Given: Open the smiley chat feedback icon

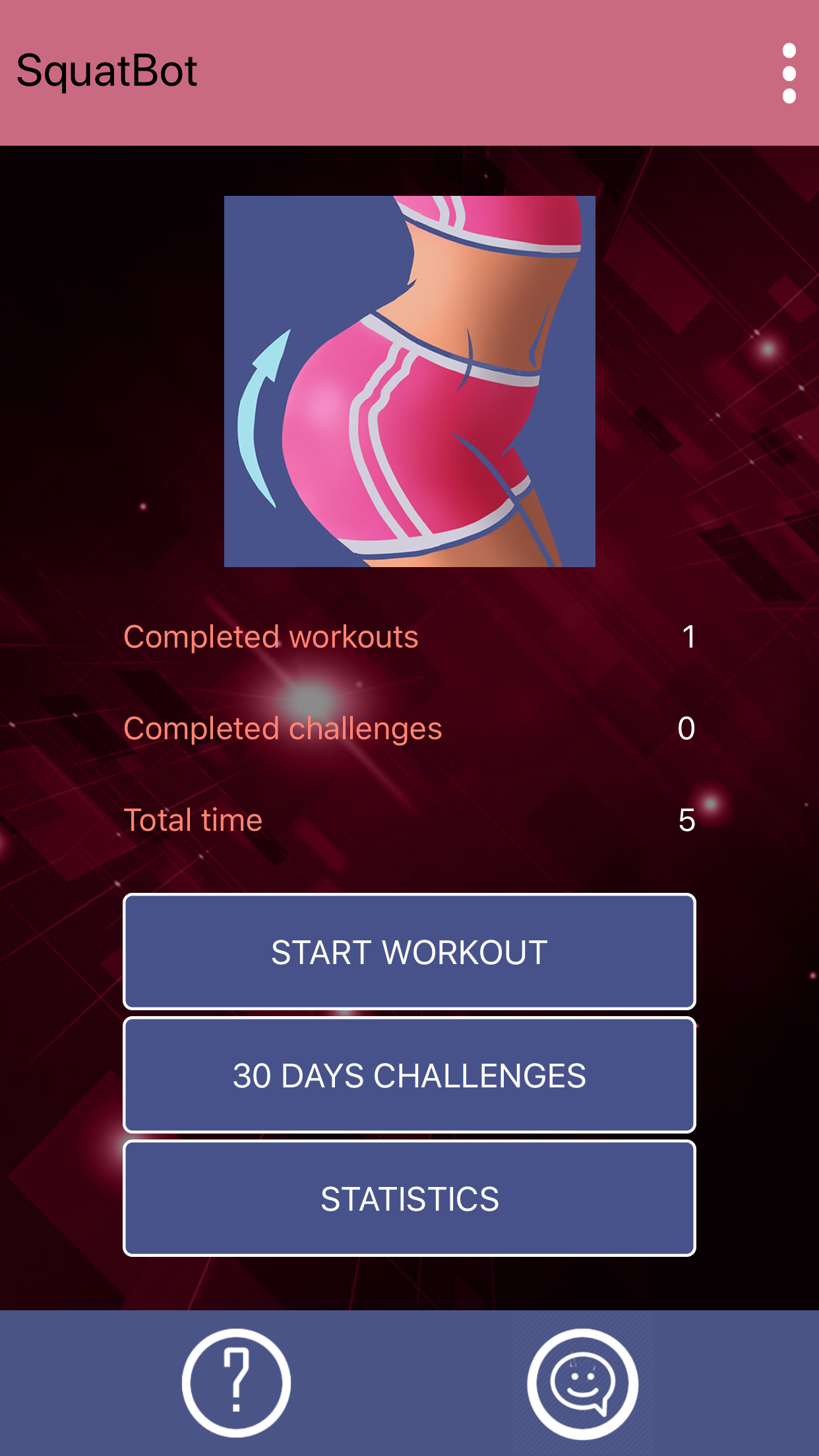Looking at the screenshot, I should point(582,1383).
